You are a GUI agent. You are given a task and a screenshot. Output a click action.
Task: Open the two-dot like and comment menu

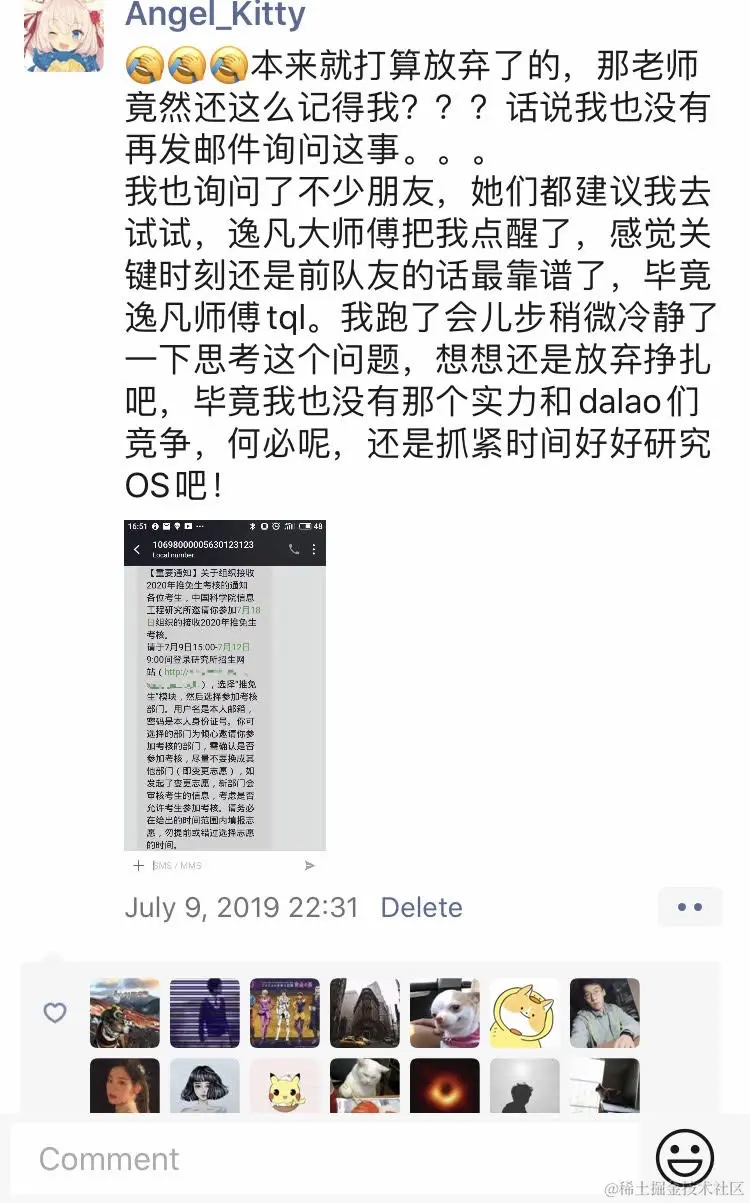tap(690, 907)
